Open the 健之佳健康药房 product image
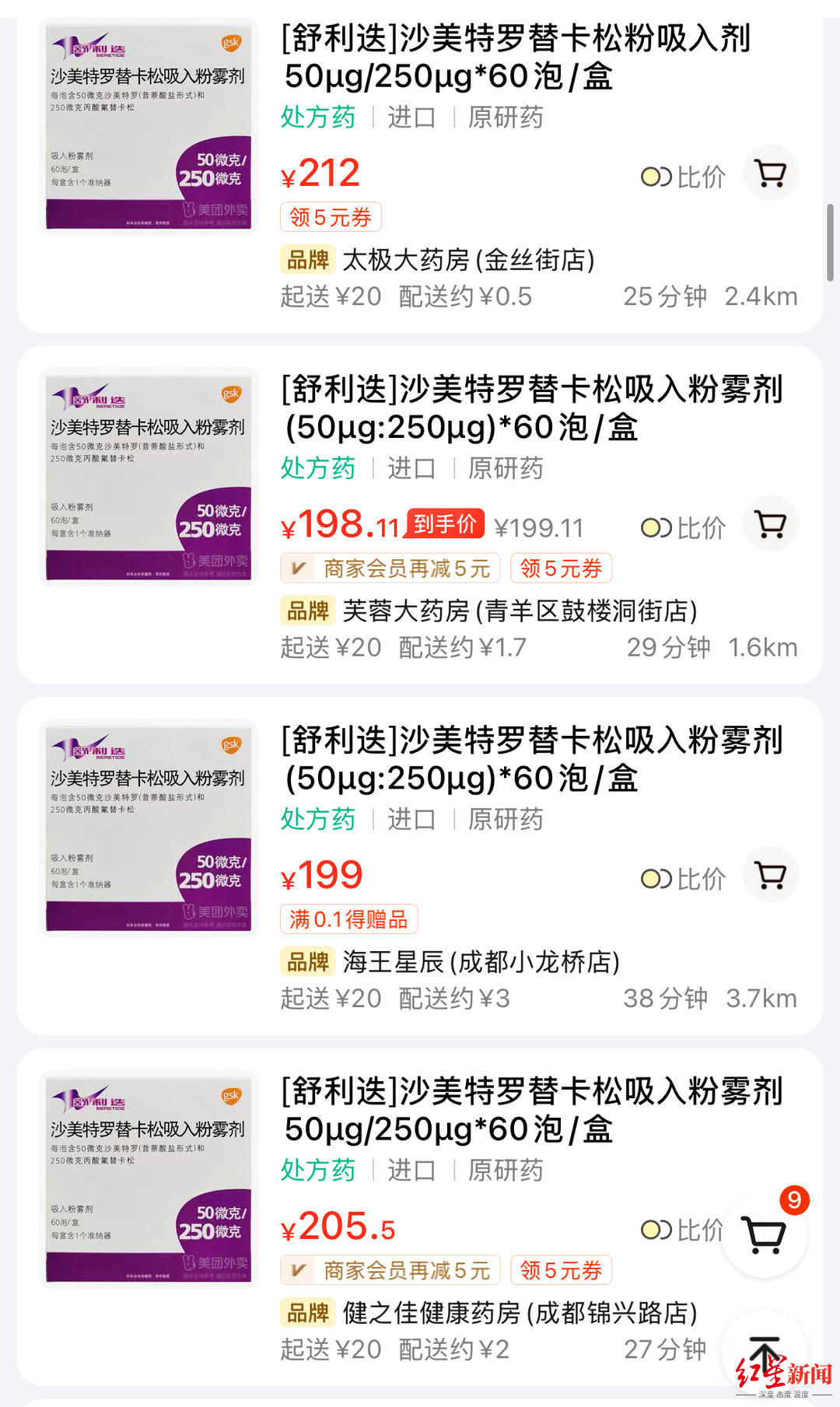 (148, 1179)
